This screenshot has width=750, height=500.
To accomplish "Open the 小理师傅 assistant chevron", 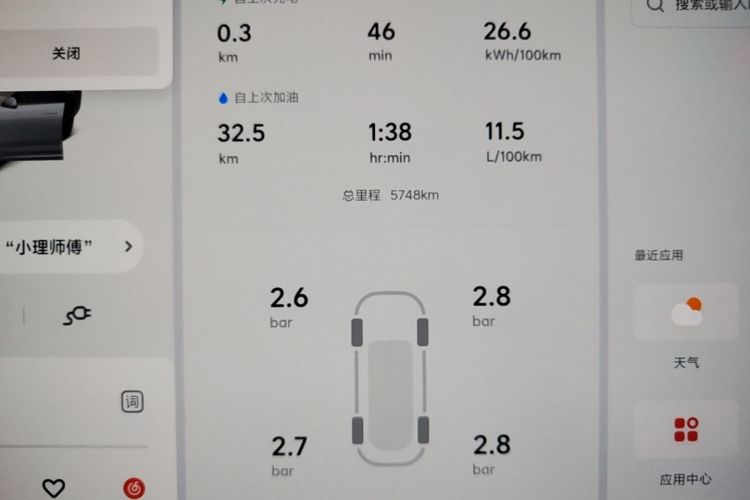I will (128, 246).
